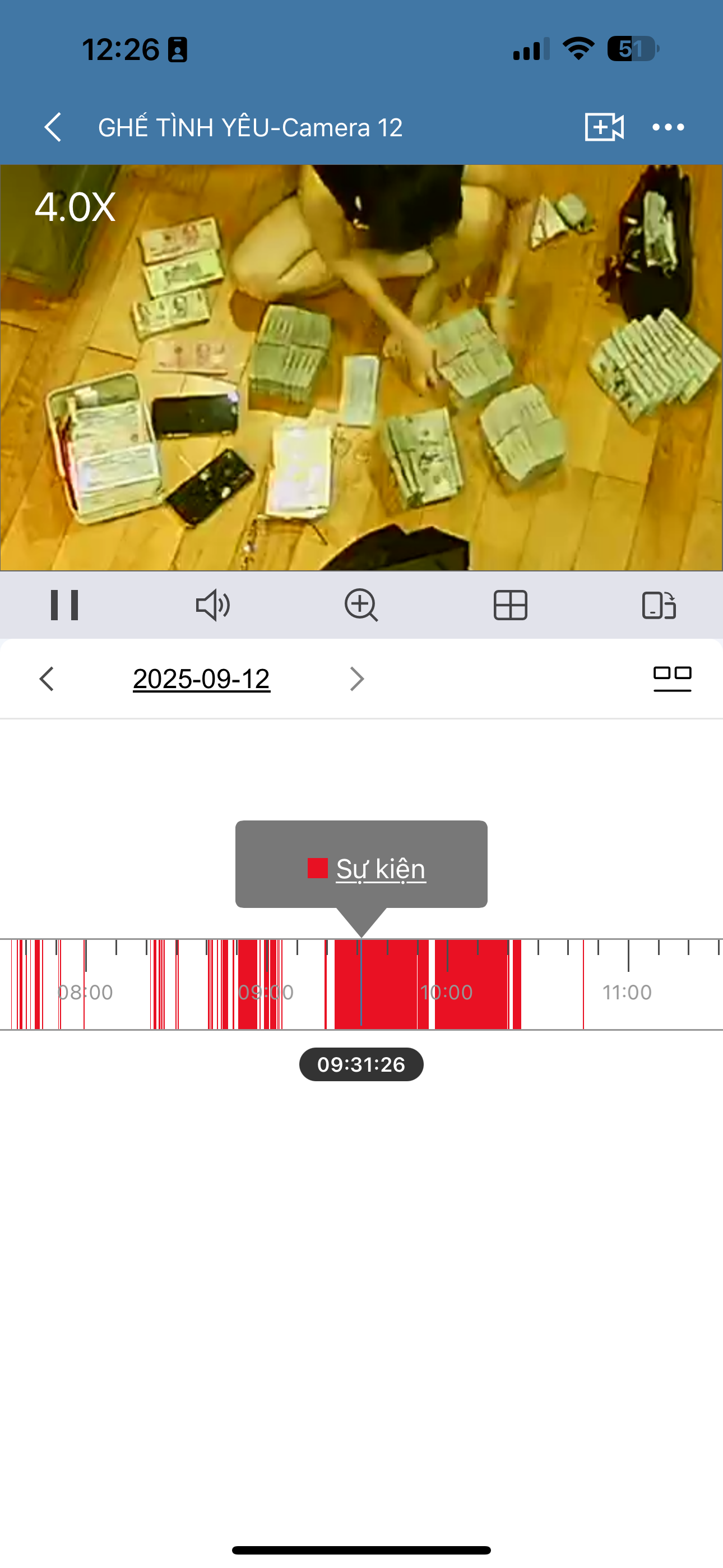Switch to multi-window grid view
The image size is (723, 1568).
(x=510, y=605)
